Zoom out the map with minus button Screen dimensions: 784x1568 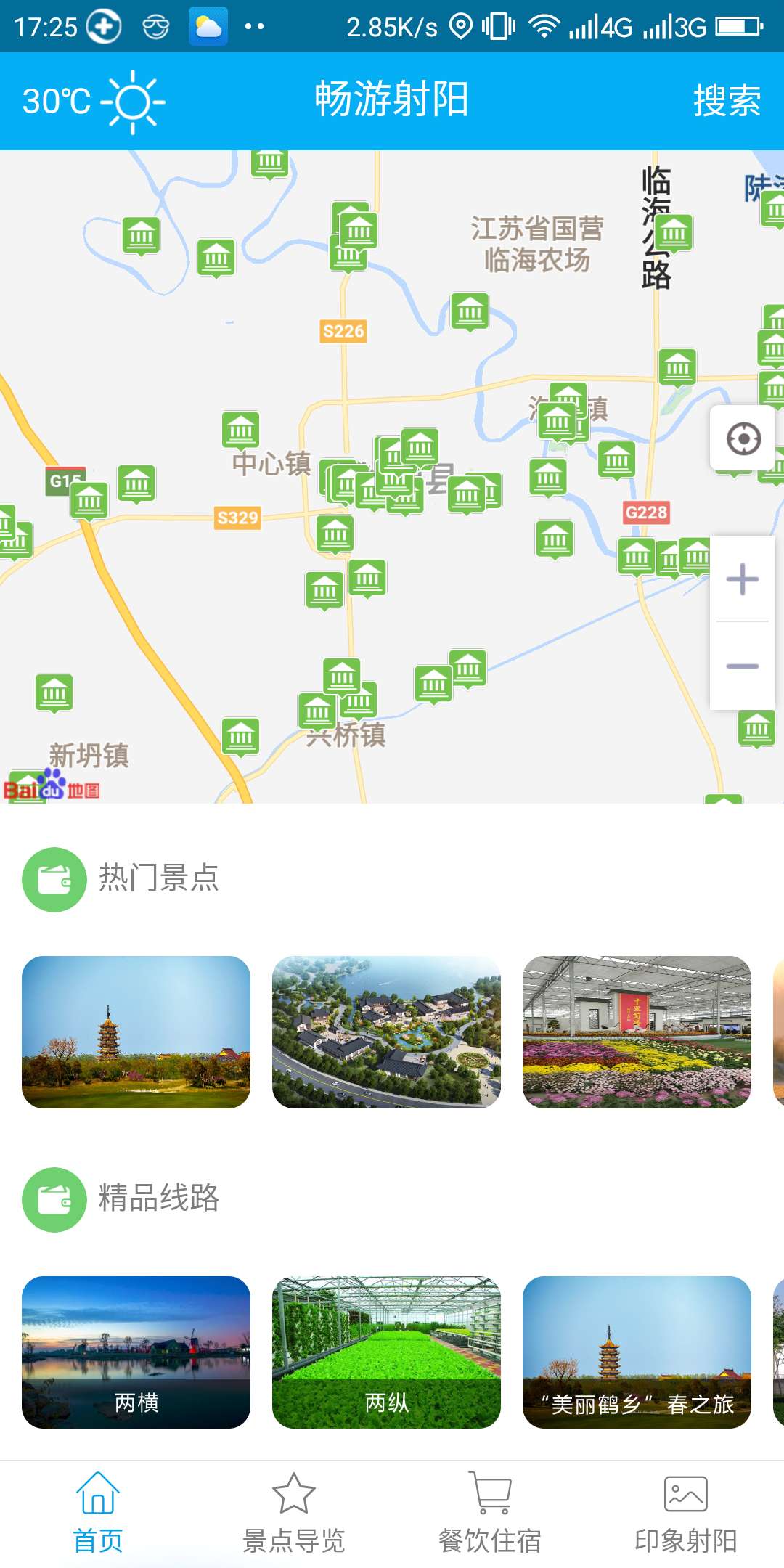(742, 666)
